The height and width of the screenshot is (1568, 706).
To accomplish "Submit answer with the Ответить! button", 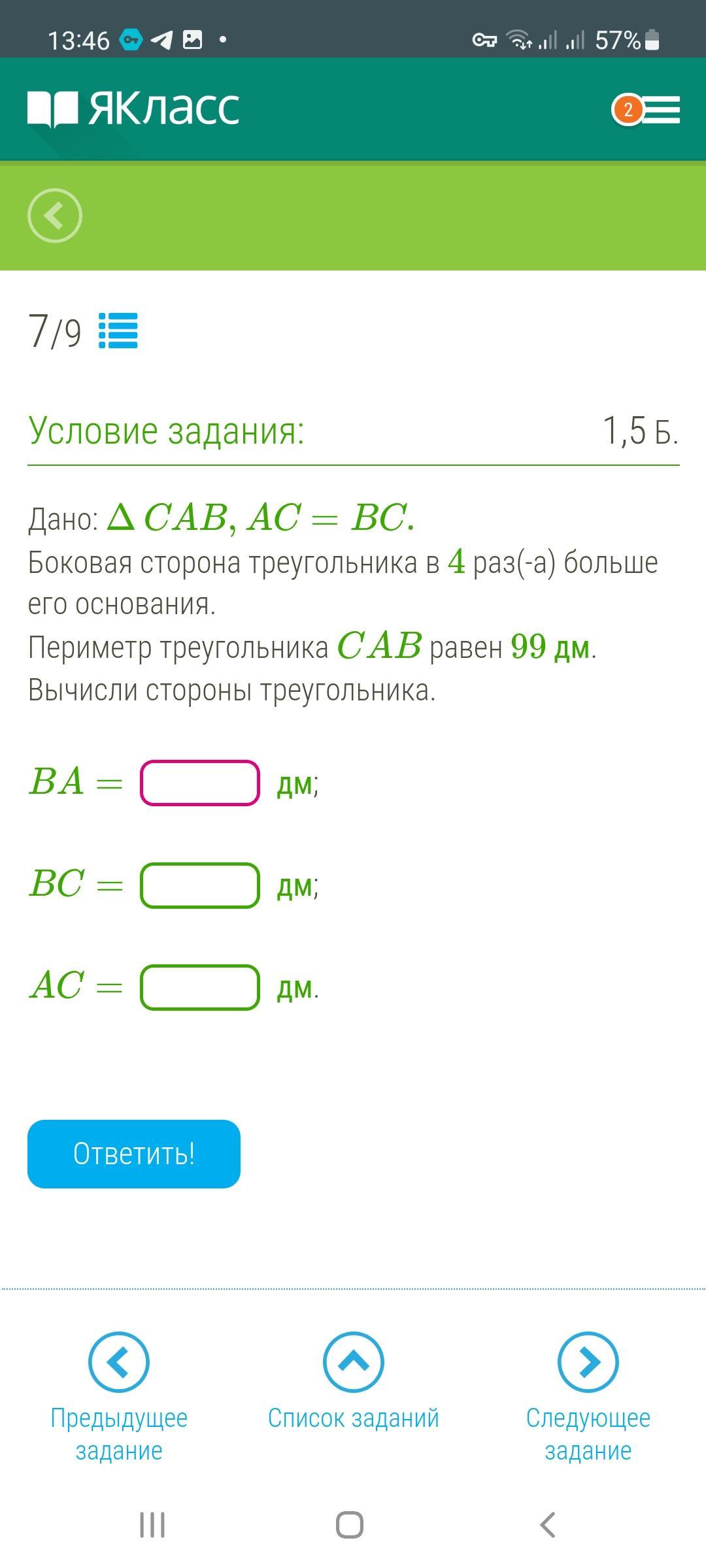I will coord(134,1154).
